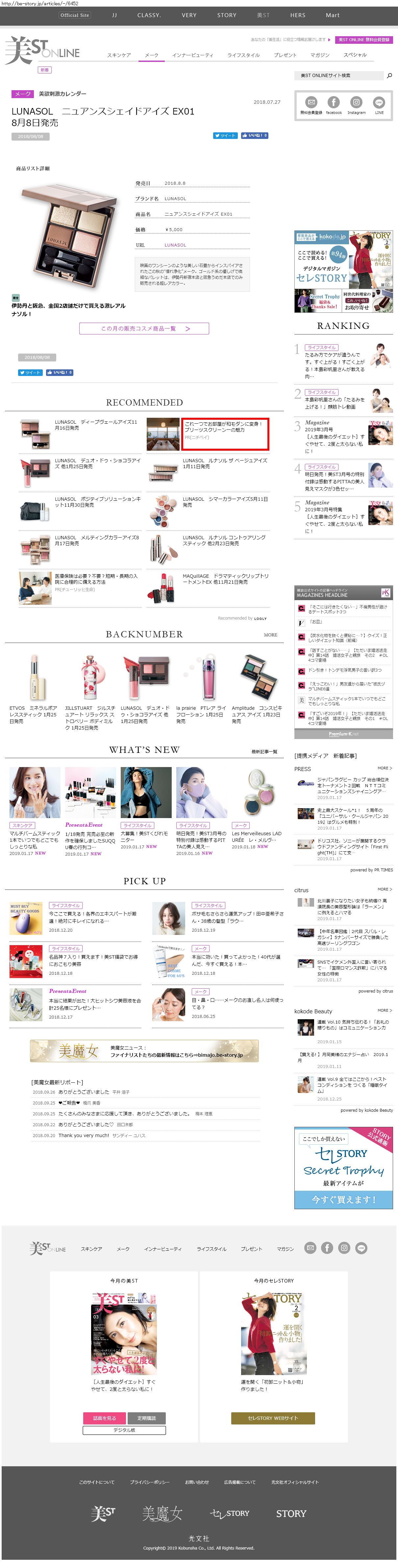Switch to the ライフスタイル tab
398x1568 pixels.
pyautogui.click(x=243, y=55)
